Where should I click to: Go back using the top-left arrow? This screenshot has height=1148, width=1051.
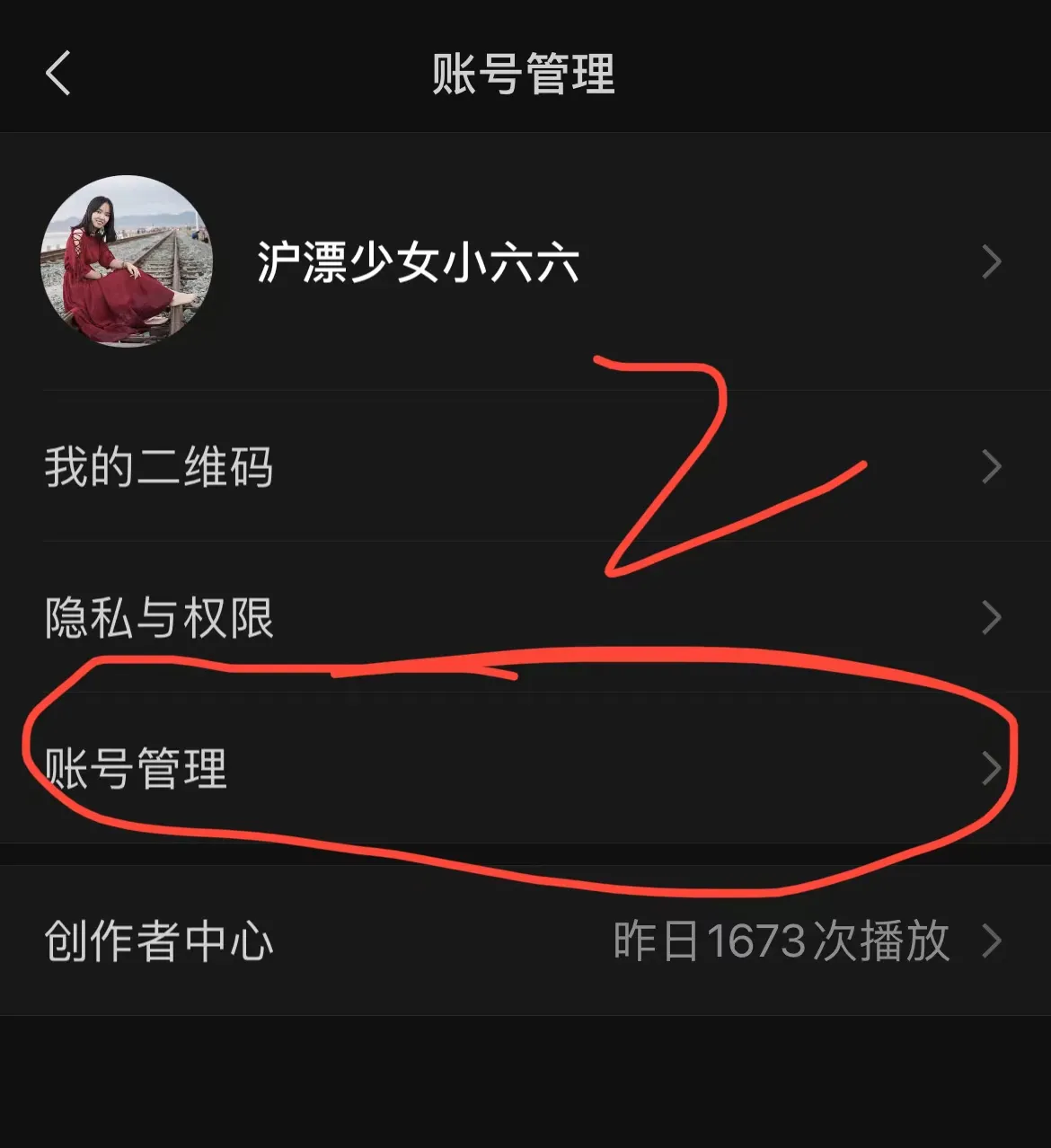coord(58,74)
